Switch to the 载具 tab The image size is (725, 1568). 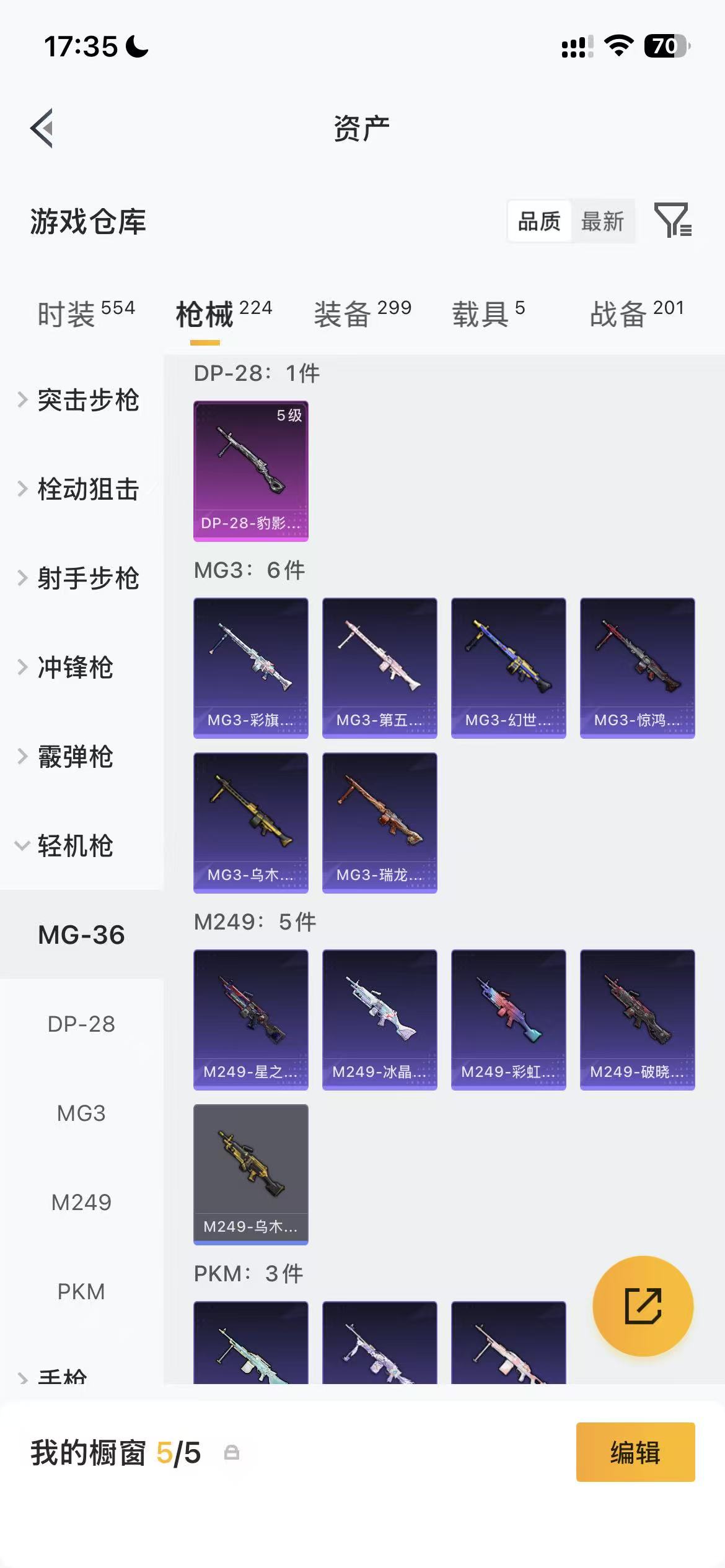click(488, 313)
